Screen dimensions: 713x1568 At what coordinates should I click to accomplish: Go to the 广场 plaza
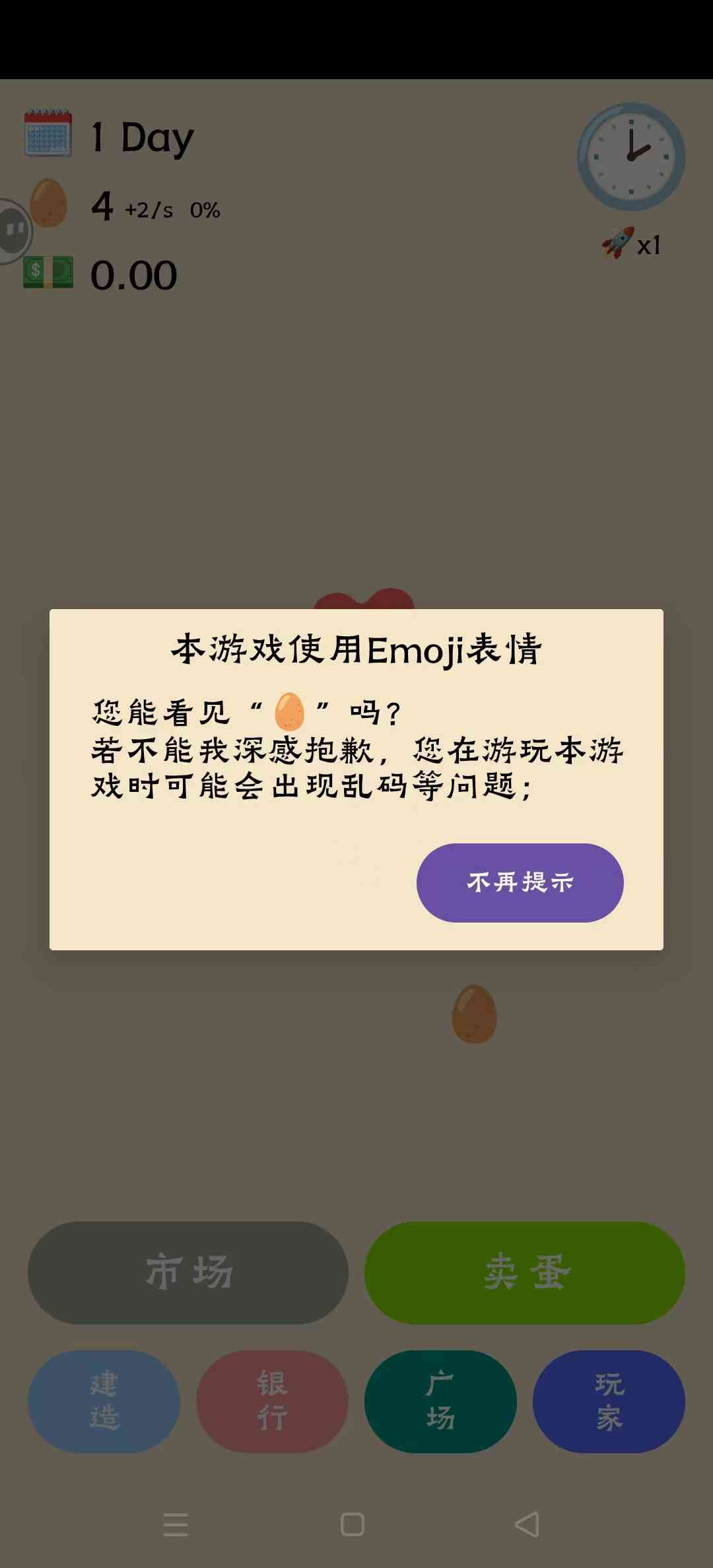pyautogui.click(x=440, y=1400)
